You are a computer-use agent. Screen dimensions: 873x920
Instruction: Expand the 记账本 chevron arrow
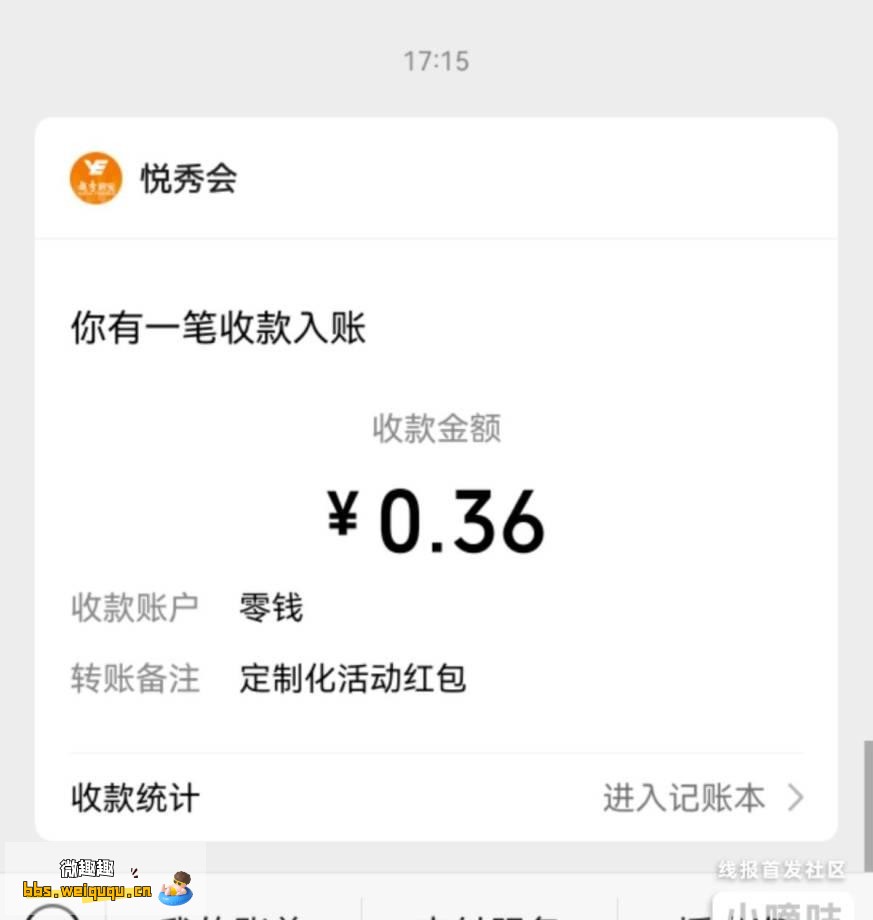coord(793,798)
